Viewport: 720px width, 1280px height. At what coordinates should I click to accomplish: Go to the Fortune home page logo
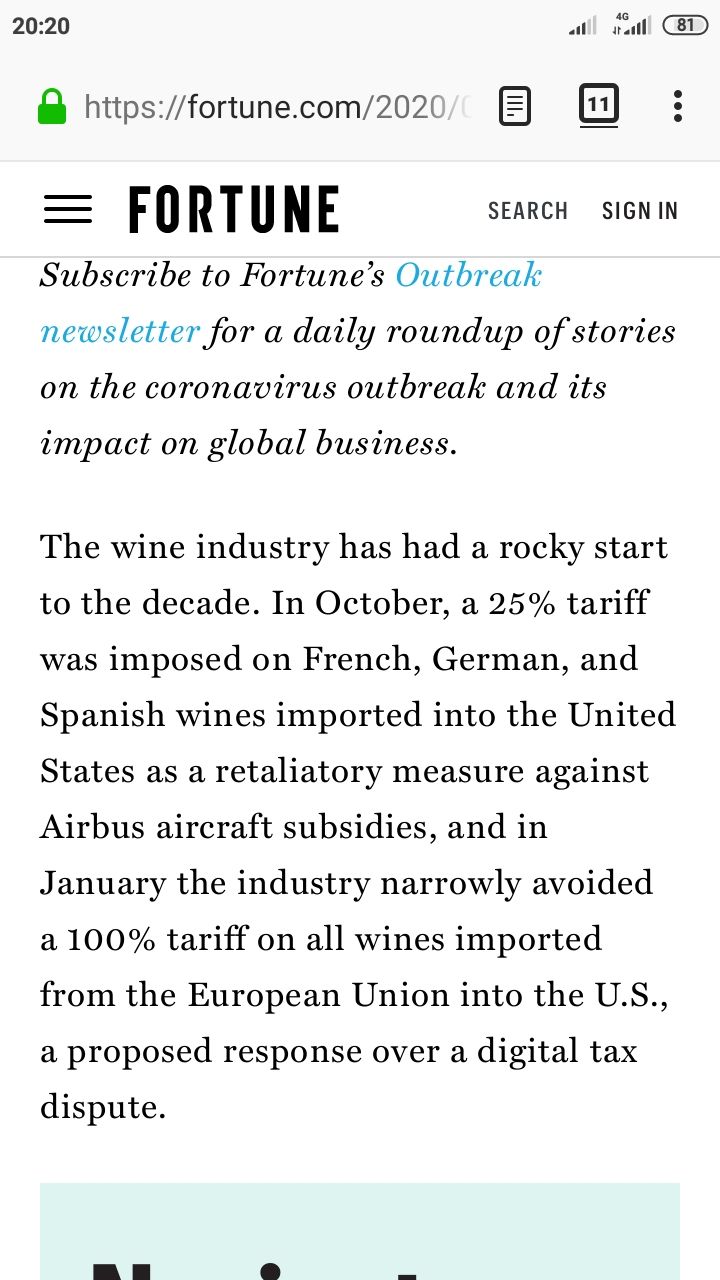[x=234, y=209]
